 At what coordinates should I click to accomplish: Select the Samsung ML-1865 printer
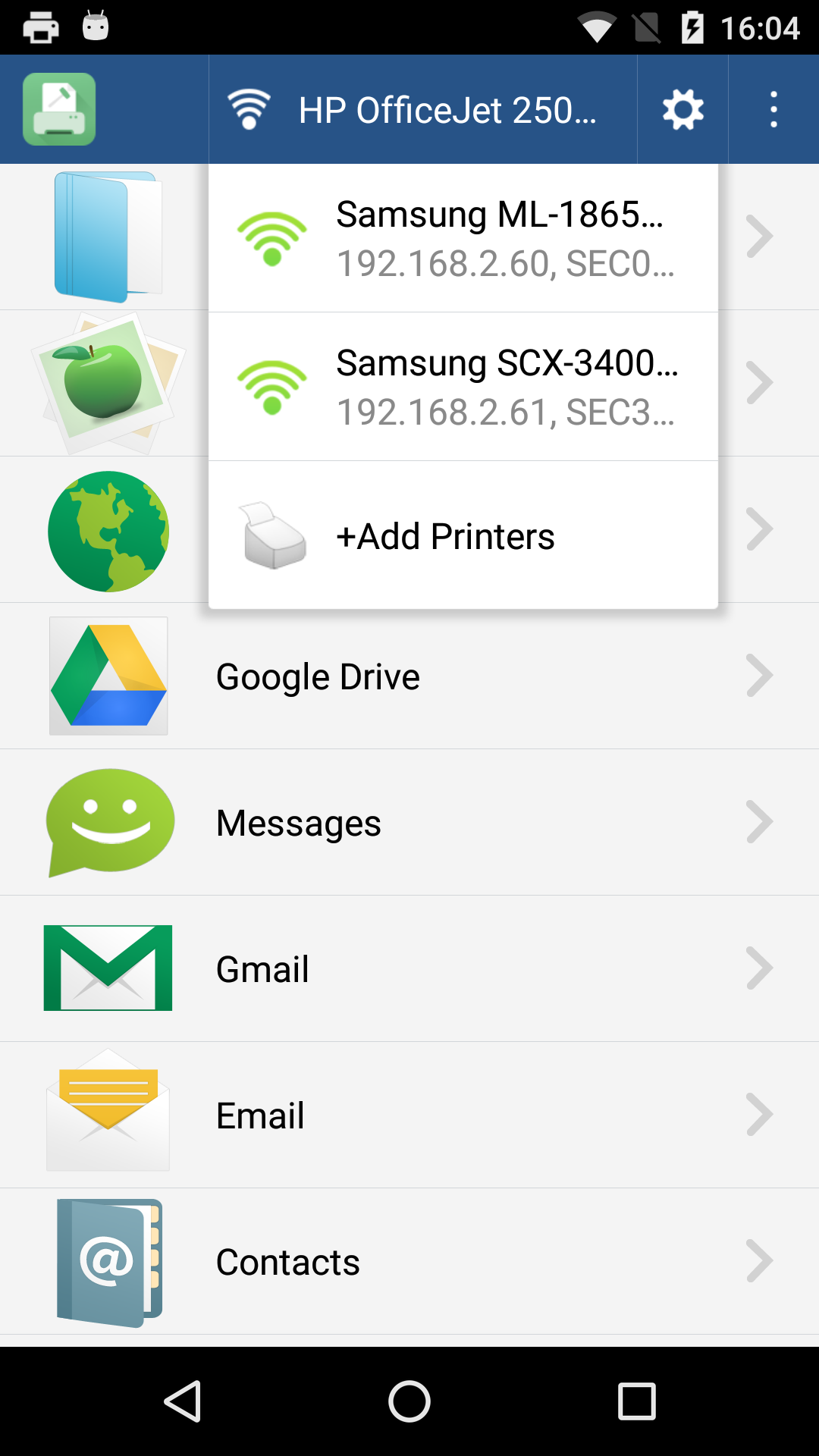coord(463,237)
